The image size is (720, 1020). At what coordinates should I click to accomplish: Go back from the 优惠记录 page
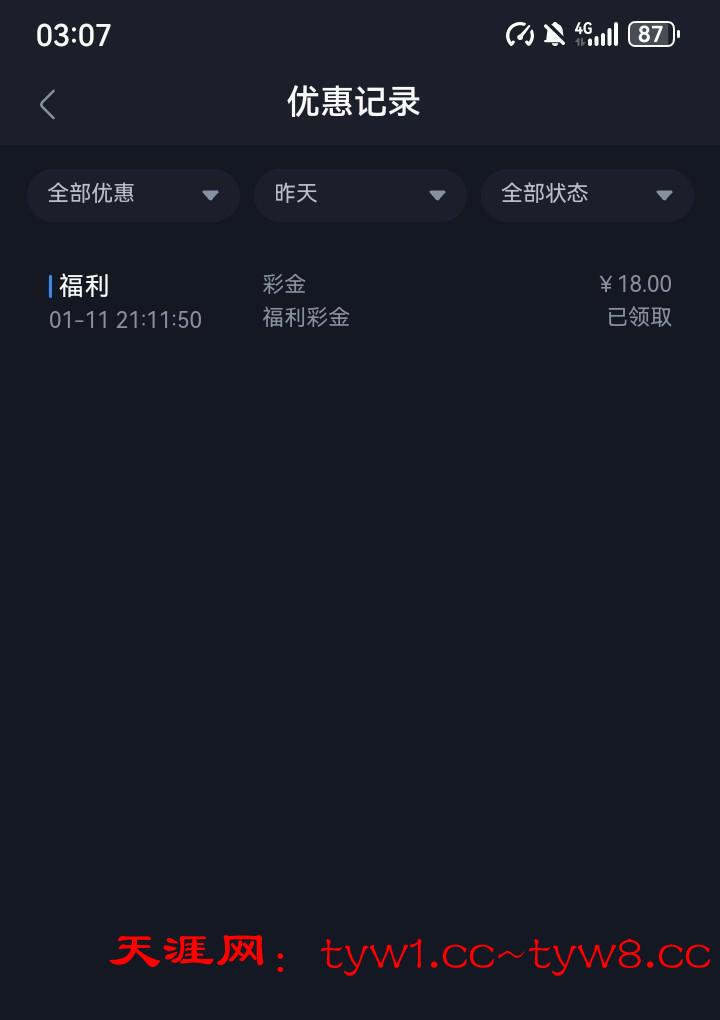(47, 104)
